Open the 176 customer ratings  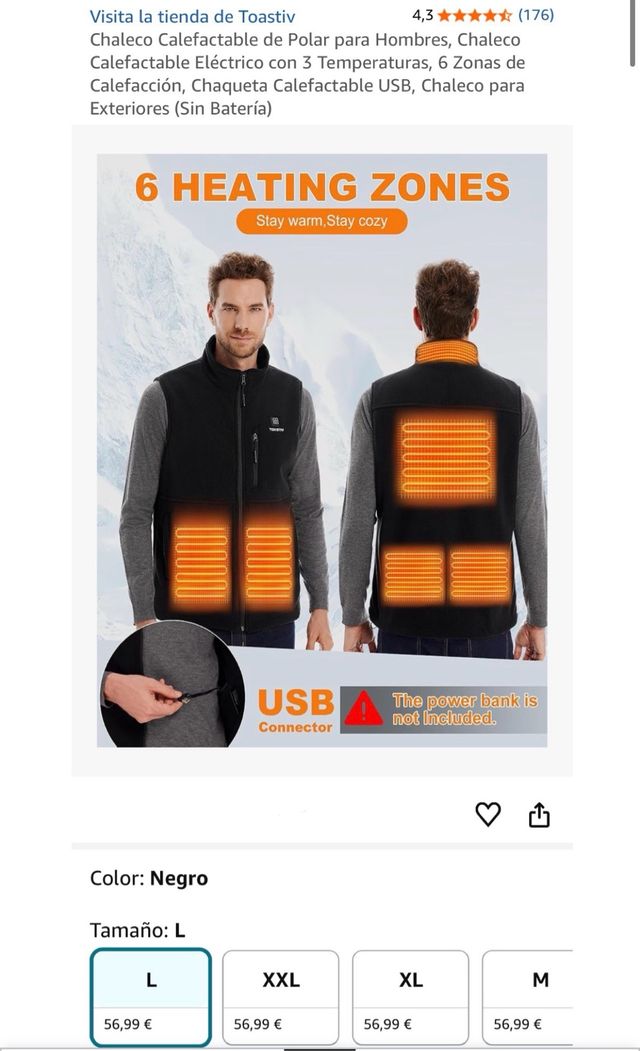click(535, 15)
